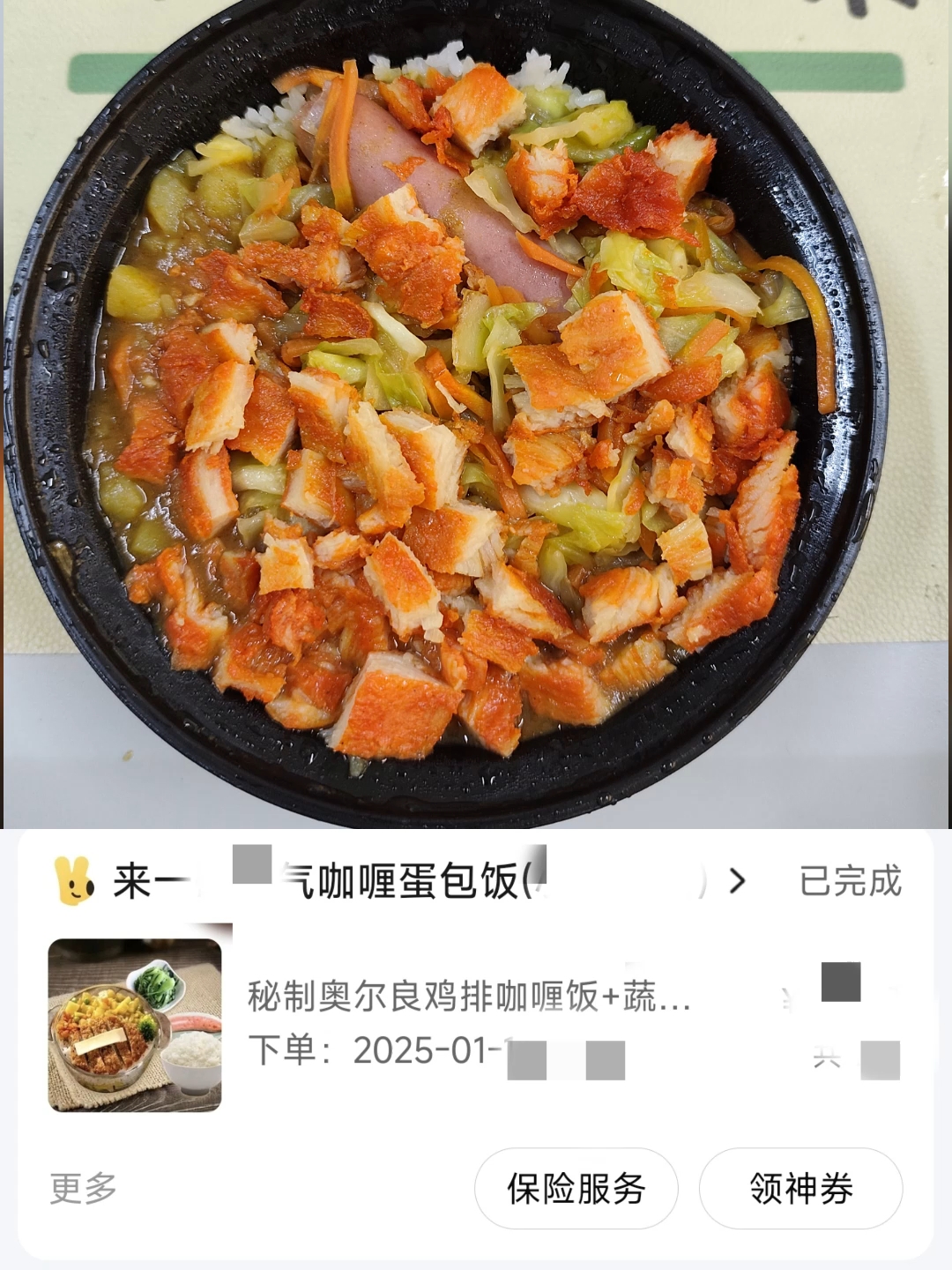The image size is (952, 1270).
Task: Open order details via the right chevron arrow
Action: point(739,879)
